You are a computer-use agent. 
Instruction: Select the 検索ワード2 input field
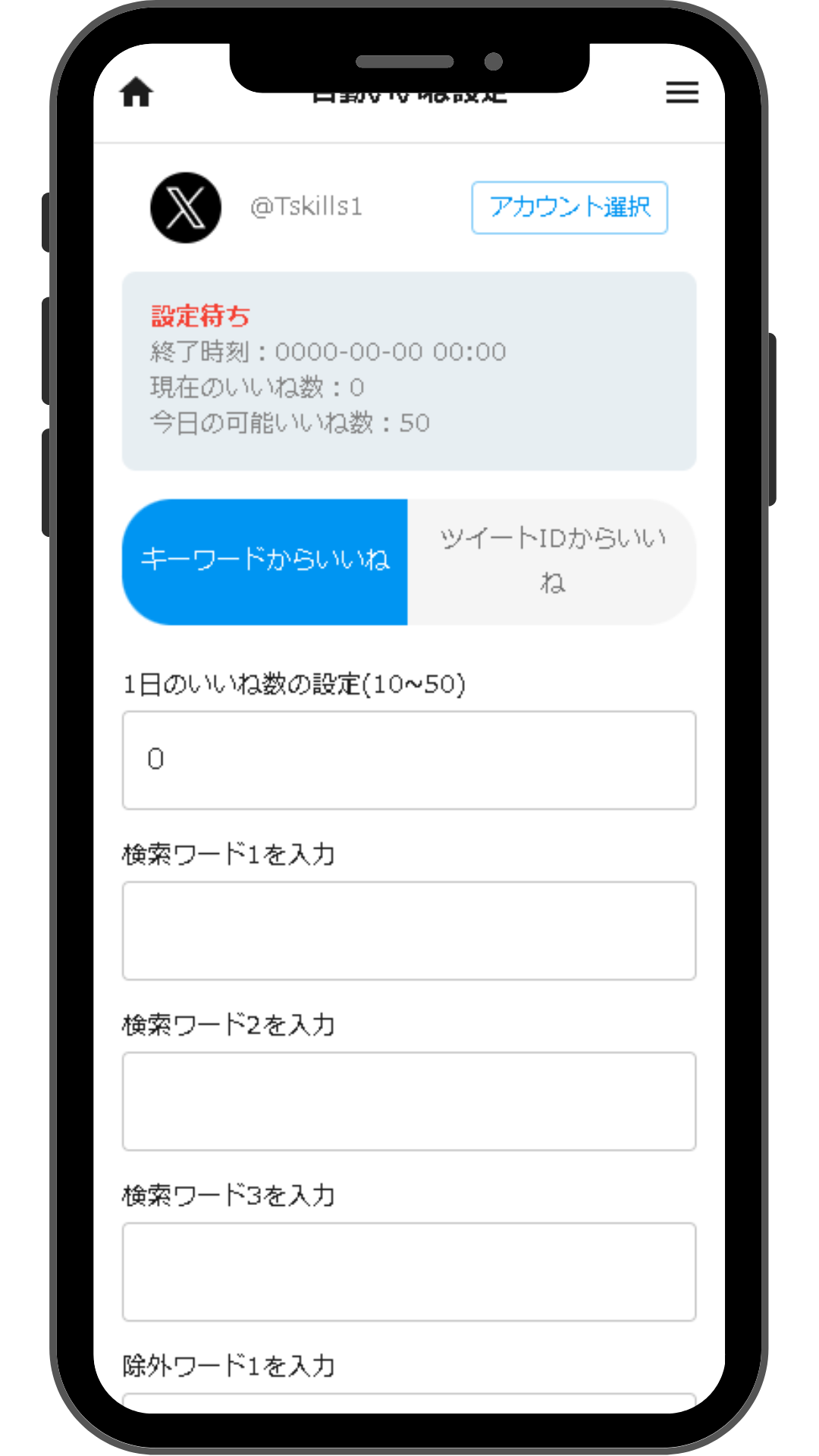click(409, 1101)
